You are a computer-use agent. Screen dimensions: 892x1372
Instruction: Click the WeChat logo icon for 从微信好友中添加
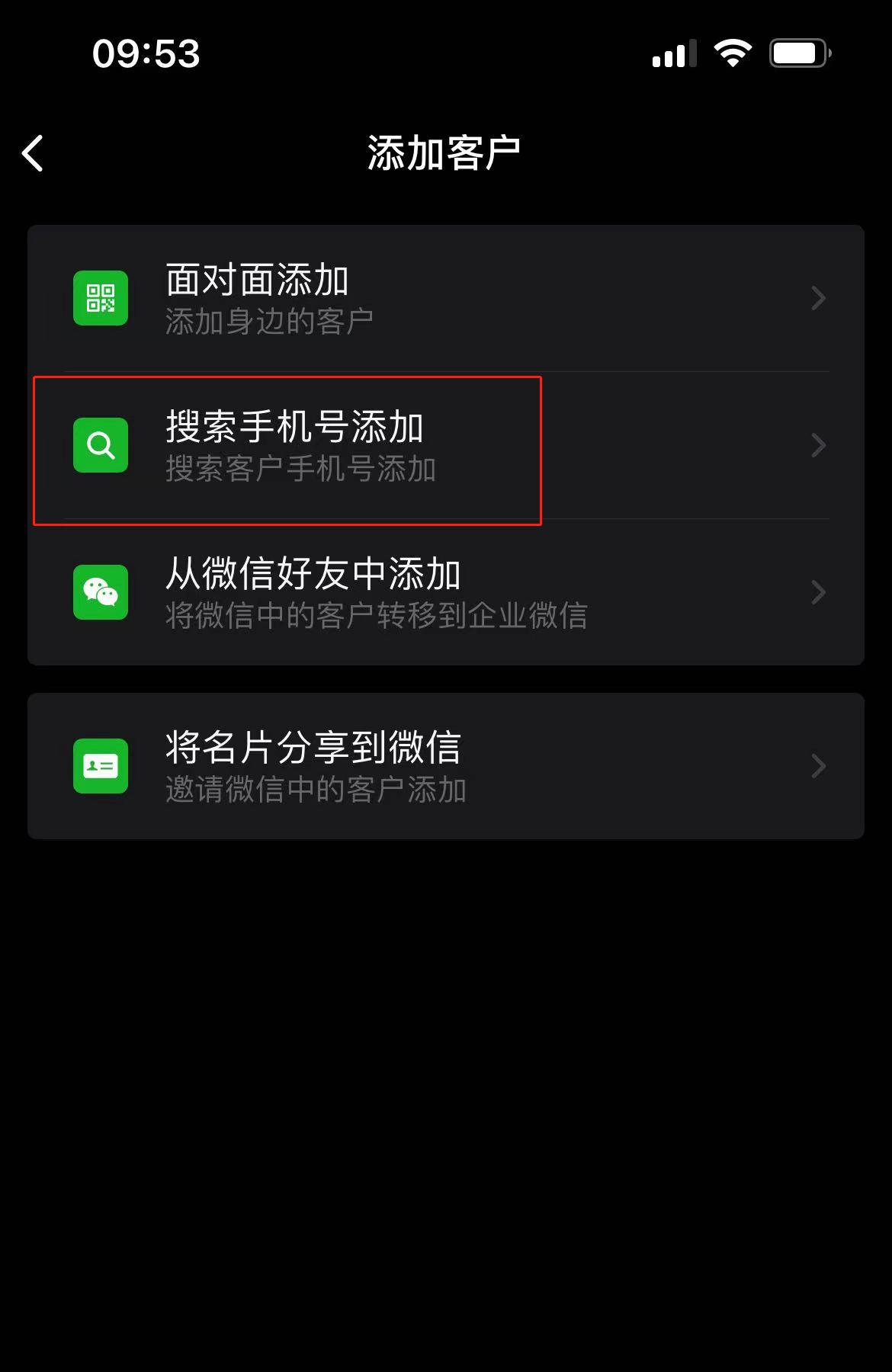click(100, 592)
